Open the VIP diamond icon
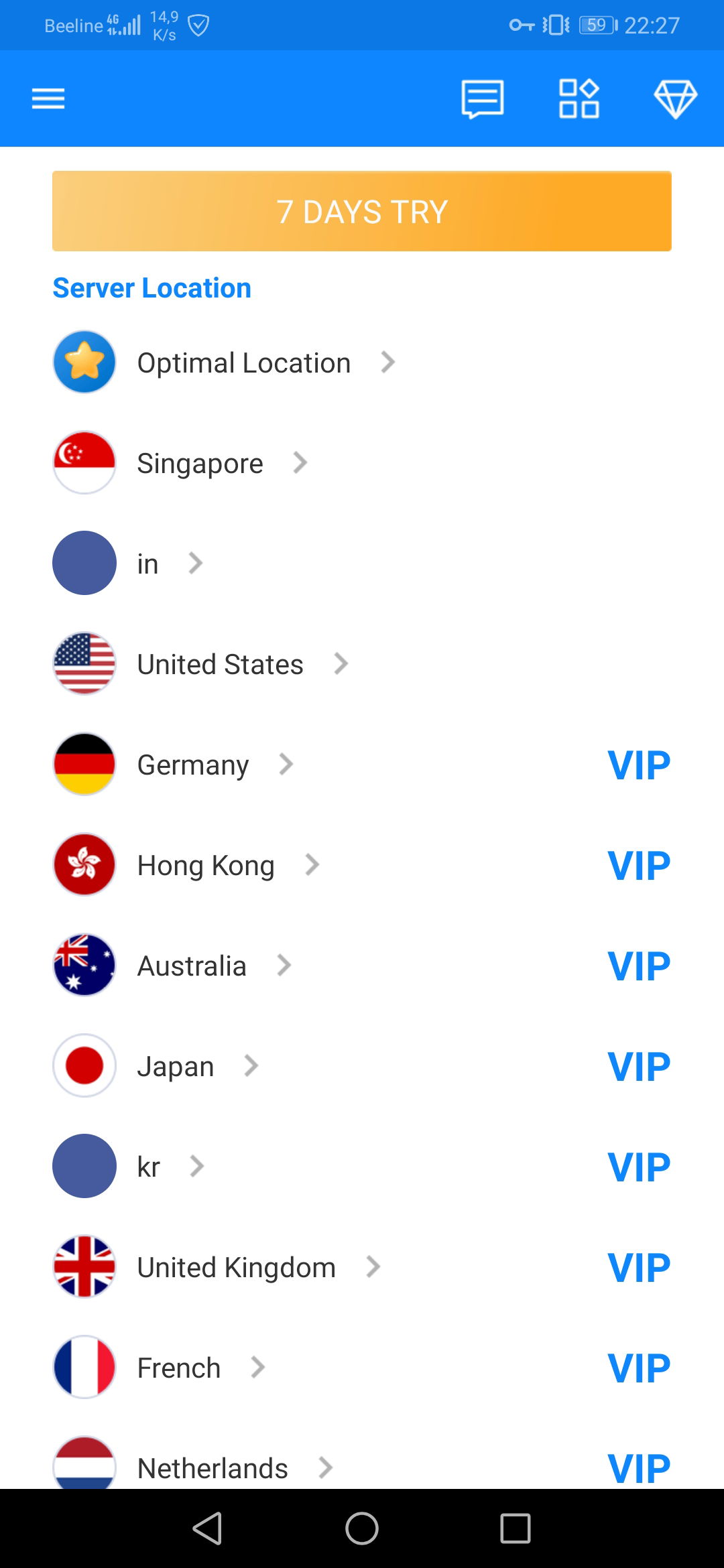The height and width of the screenshot is (1568, 724). click(675, 99)
